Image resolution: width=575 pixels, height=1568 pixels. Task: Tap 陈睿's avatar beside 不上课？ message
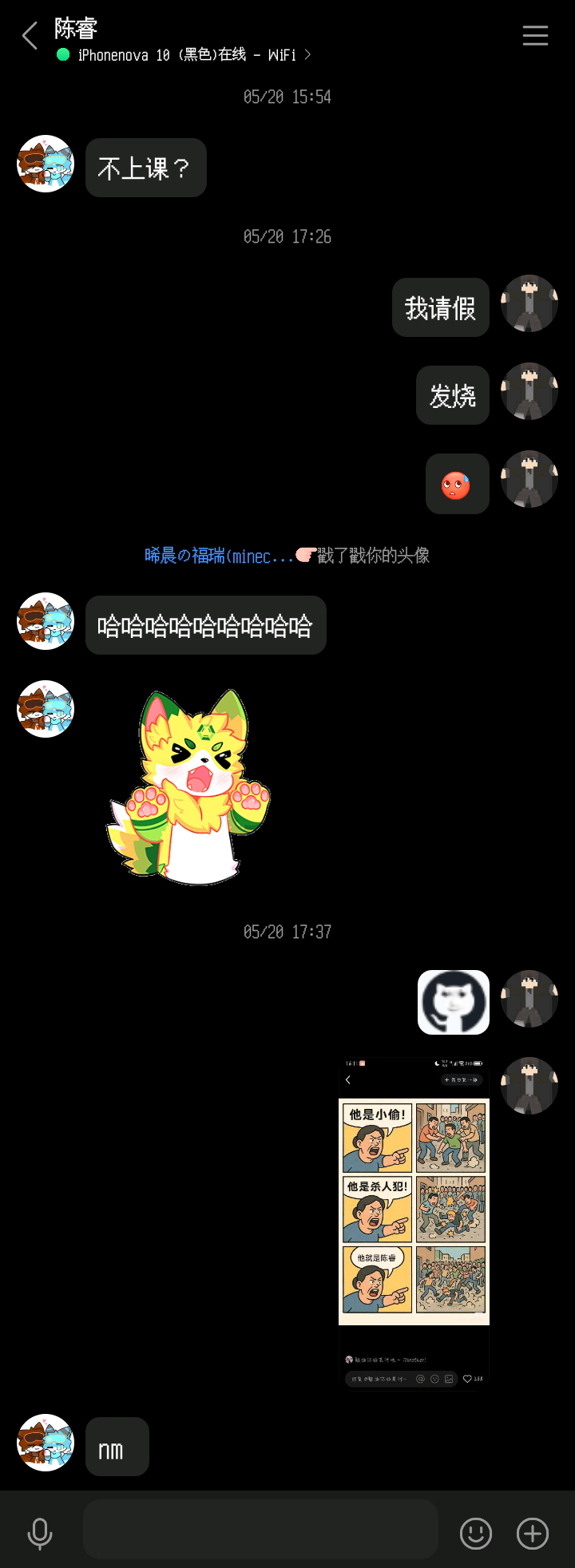(46, 164)
